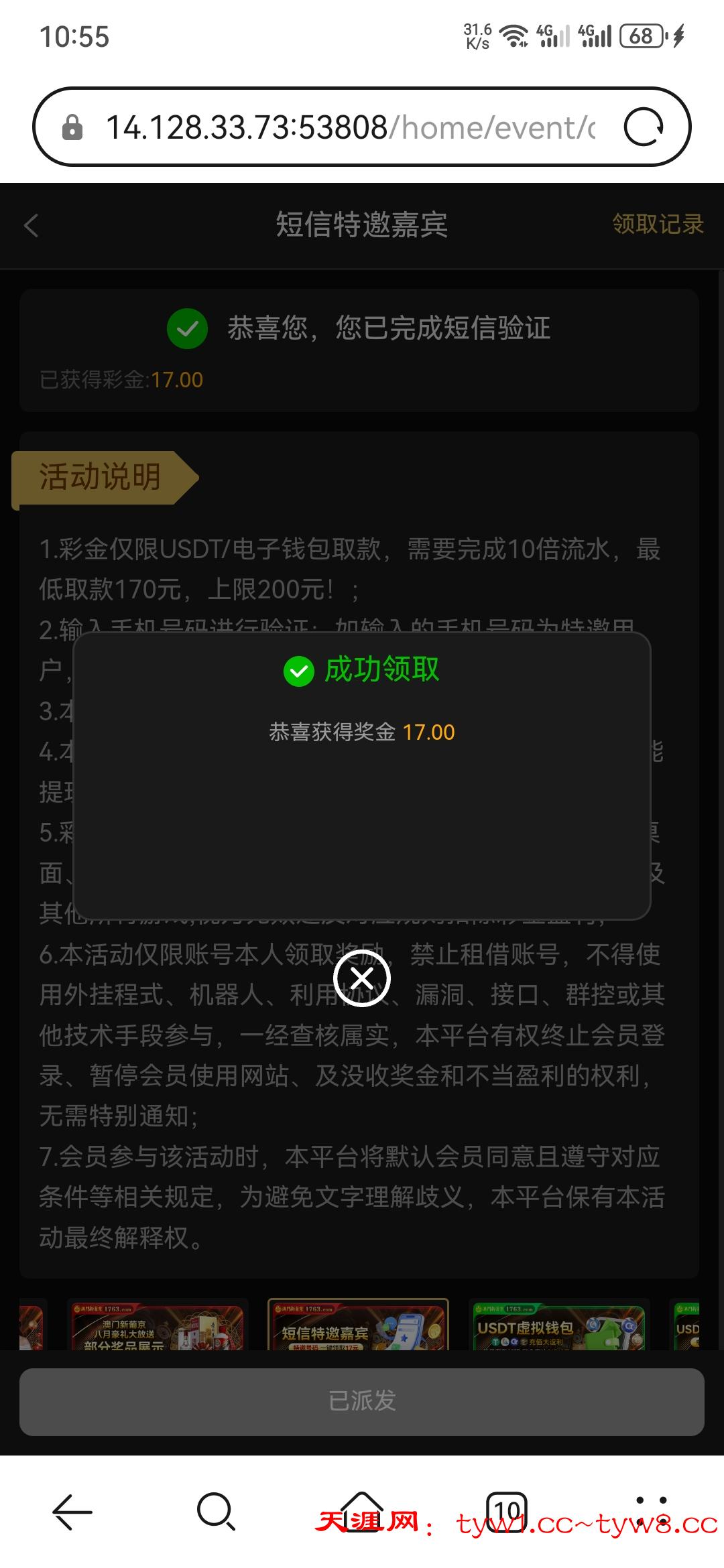This screenshot has height=1568, width=724.
Task: Go to the browser home page
Action: [362, 1512]
